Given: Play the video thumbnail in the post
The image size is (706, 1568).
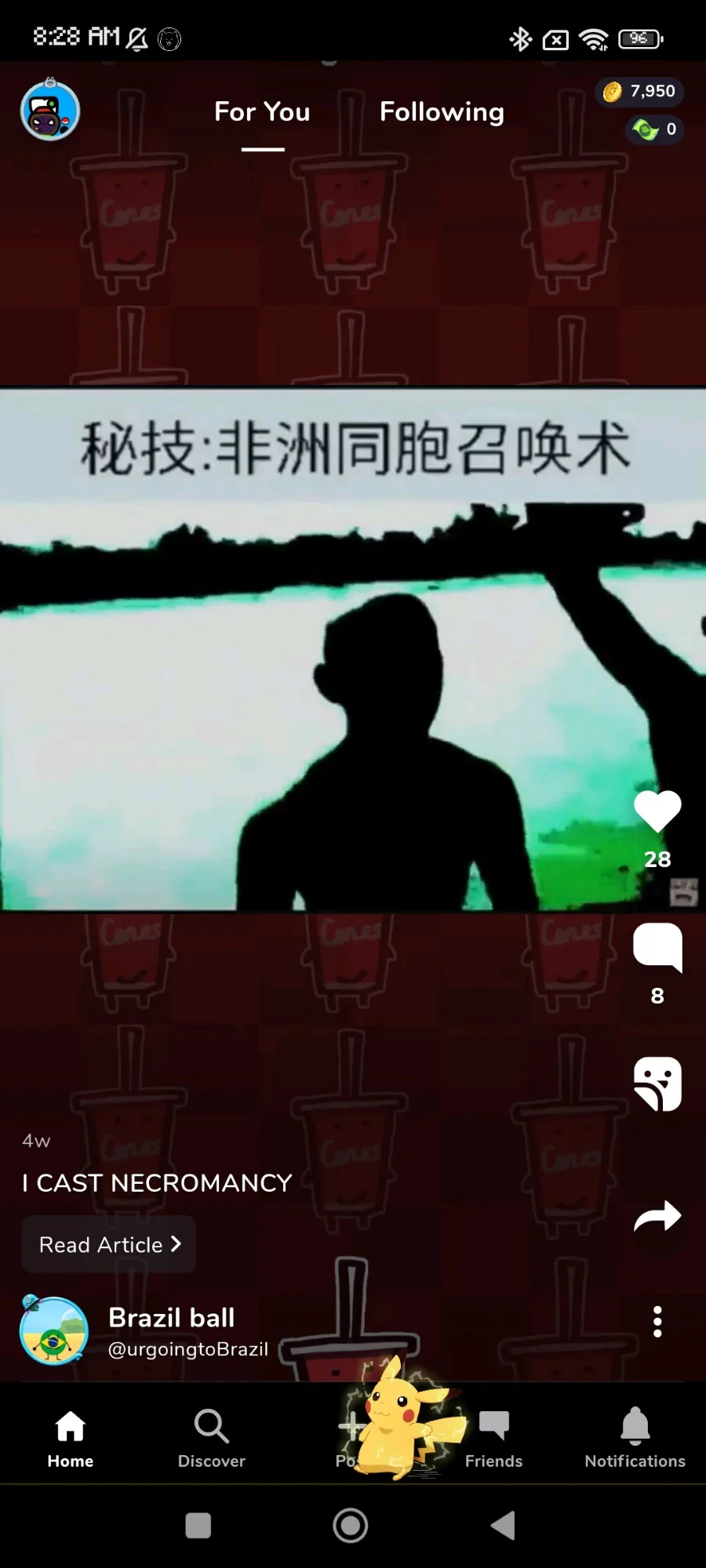Looking at the screenshot, I should click(x=353, y=649).
